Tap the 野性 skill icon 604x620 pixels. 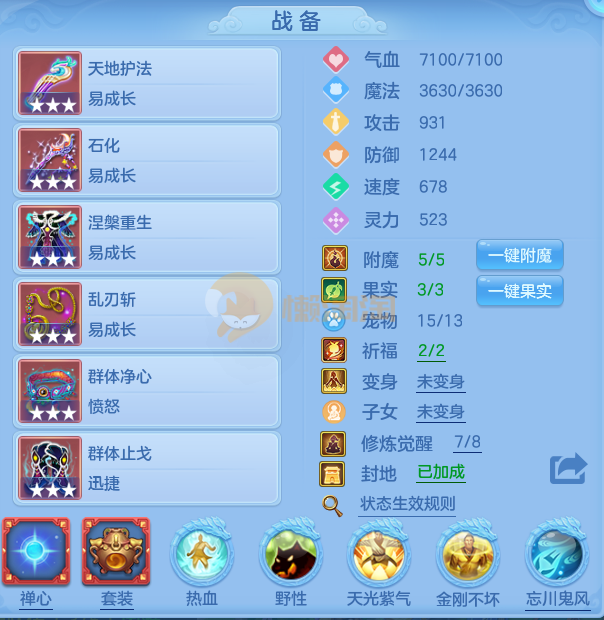[x=291, y=555]
